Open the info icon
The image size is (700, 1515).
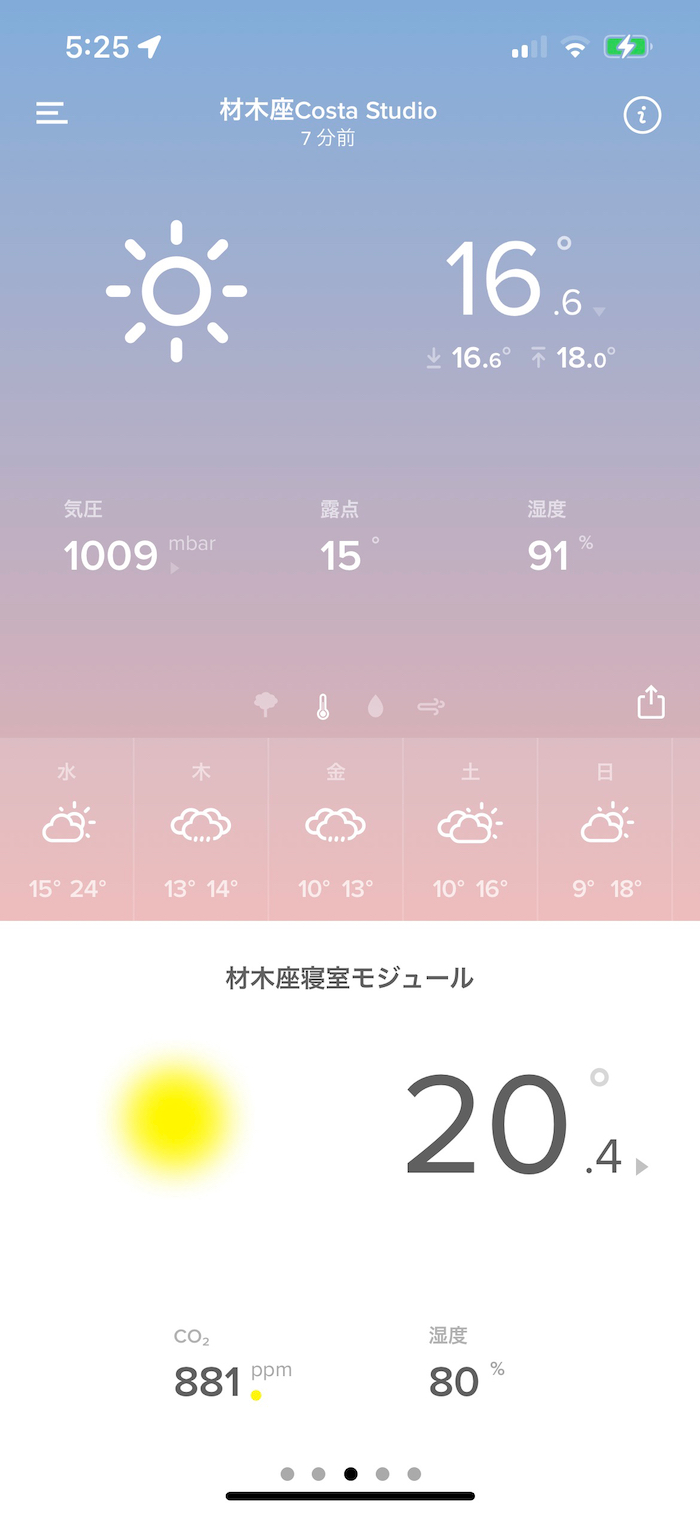[x=642, y=116]
